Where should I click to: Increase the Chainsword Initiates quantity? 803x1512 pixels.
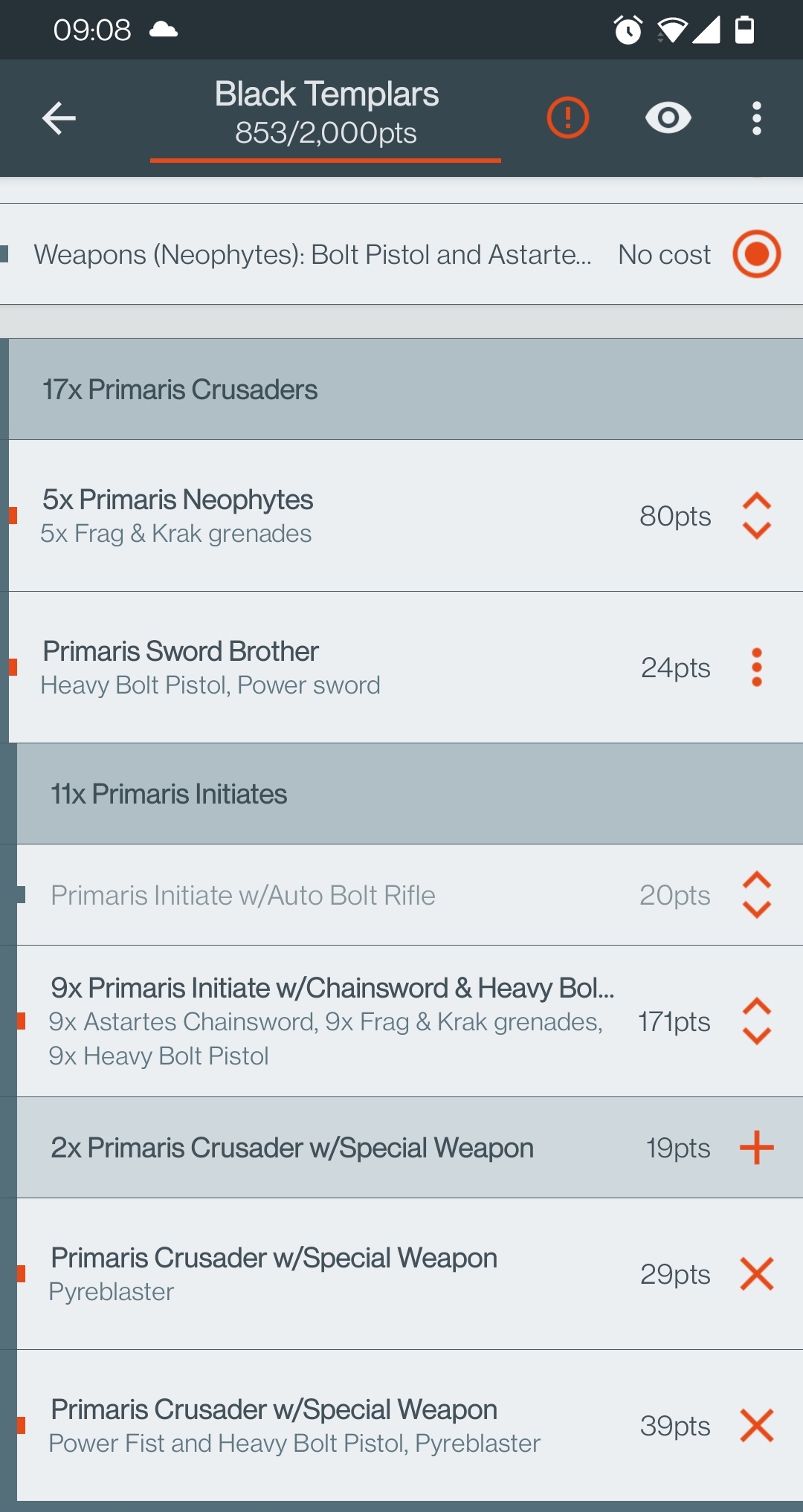(x=756, y=1007)
